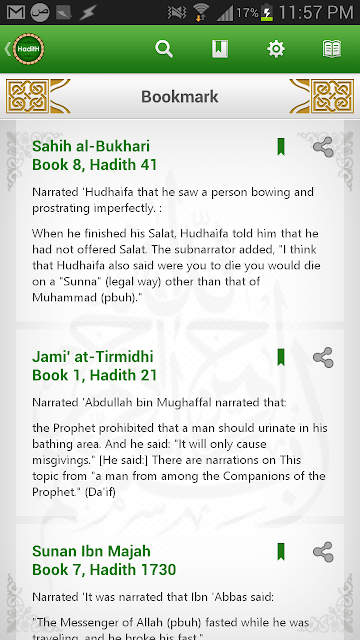Open the book reader icon
The image size is (360, 640).
[x=332, y=49]
